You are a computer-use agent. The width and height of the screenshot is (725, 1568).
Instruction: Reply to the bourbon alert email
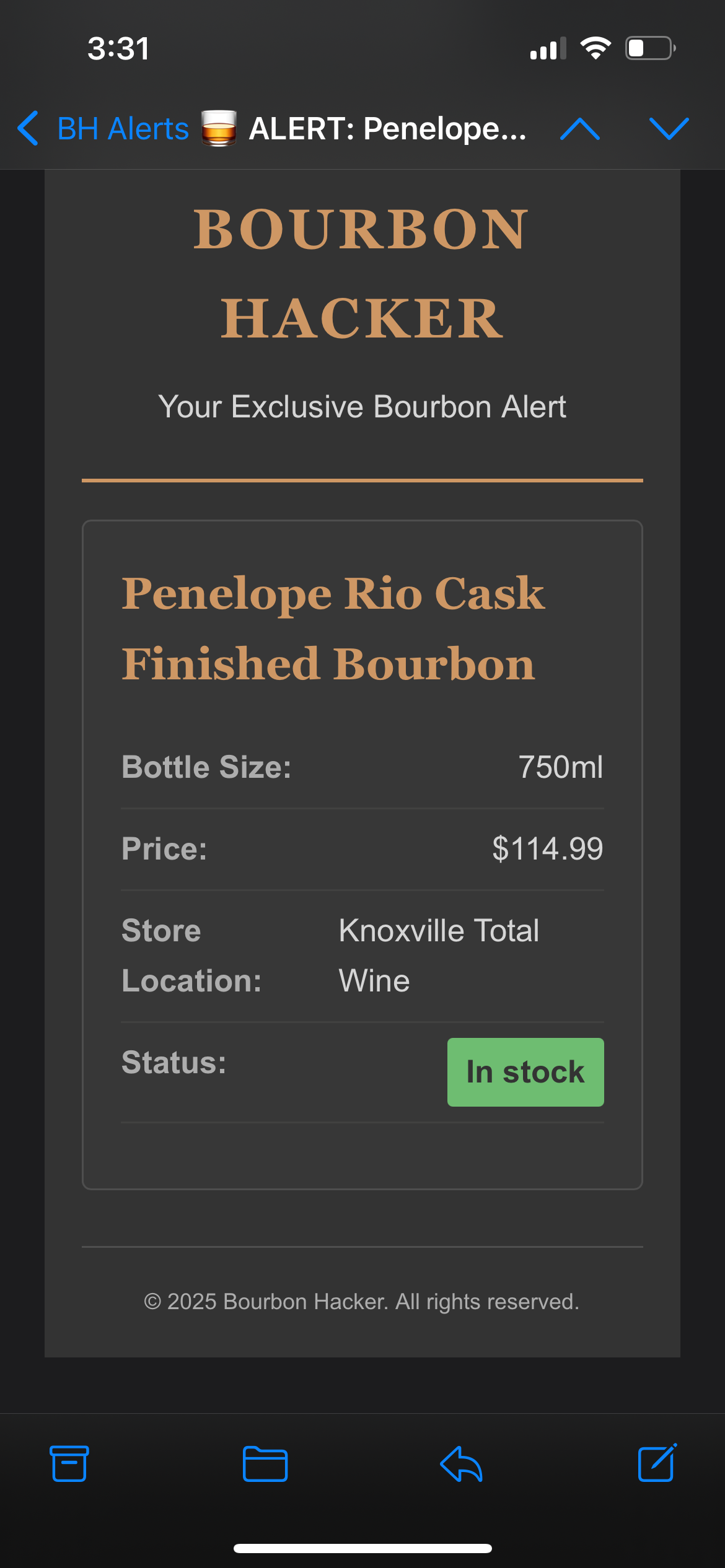pyautogui.click(x=461, y=1464)
